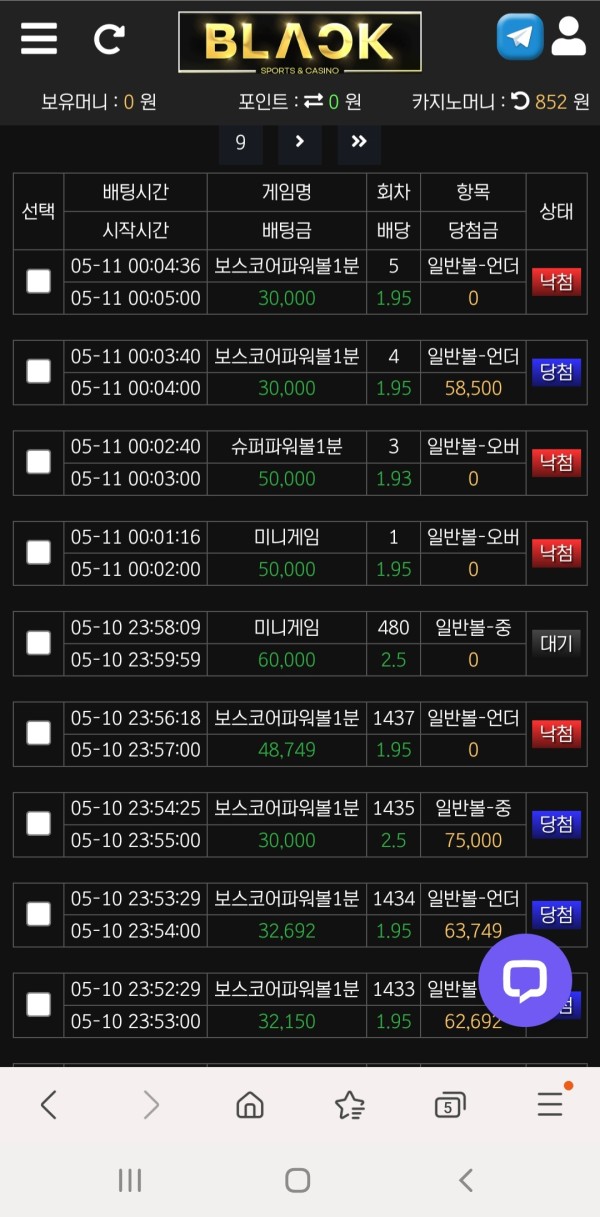The height and width of the screenshot is (1217, 600).
Task: Open the browser tabs switcher
Action: pos(450,1105)
